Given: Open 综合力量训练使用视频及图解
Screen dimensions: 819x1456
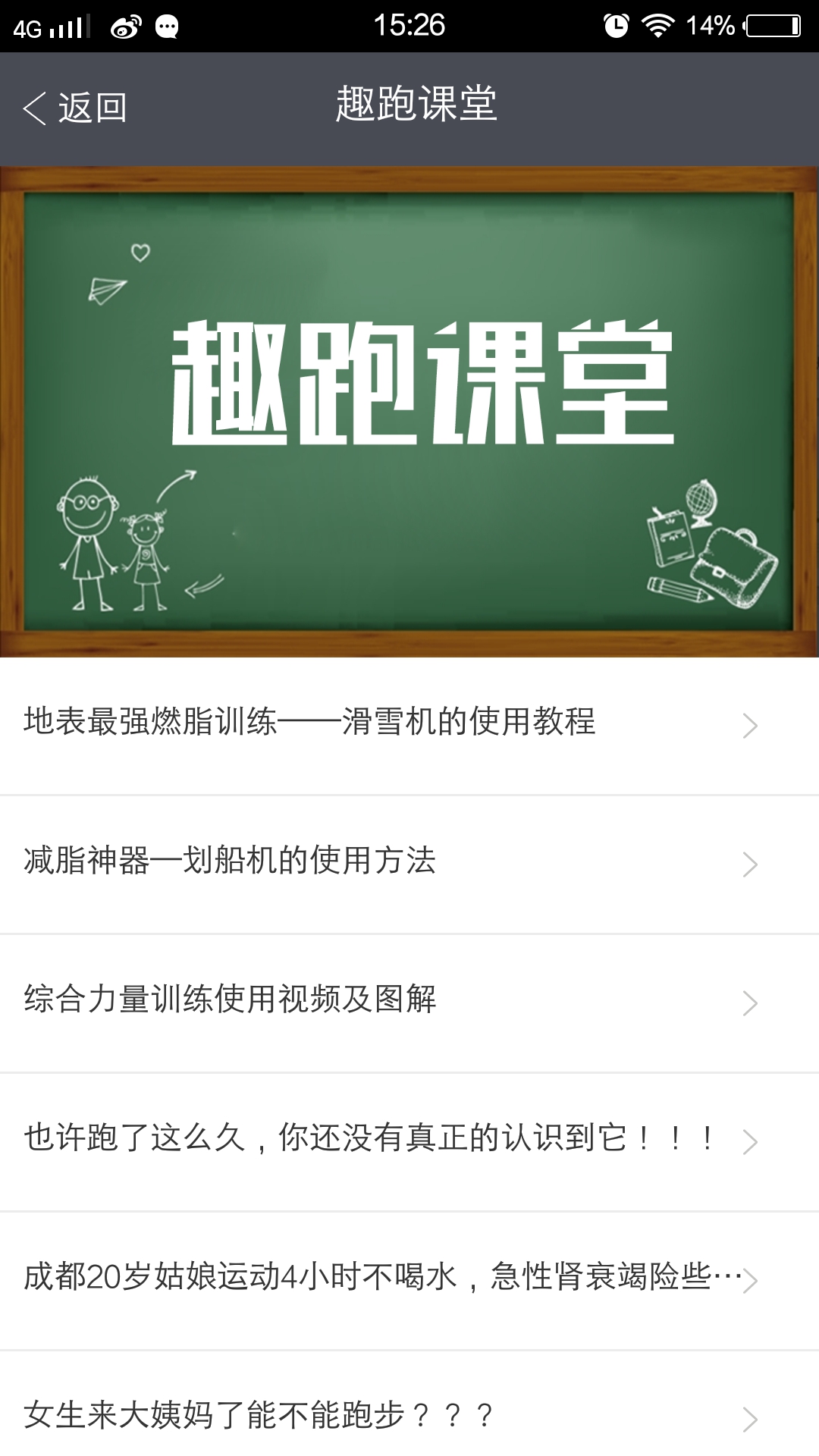Looking at the screenshot, I should [379, 1000].
